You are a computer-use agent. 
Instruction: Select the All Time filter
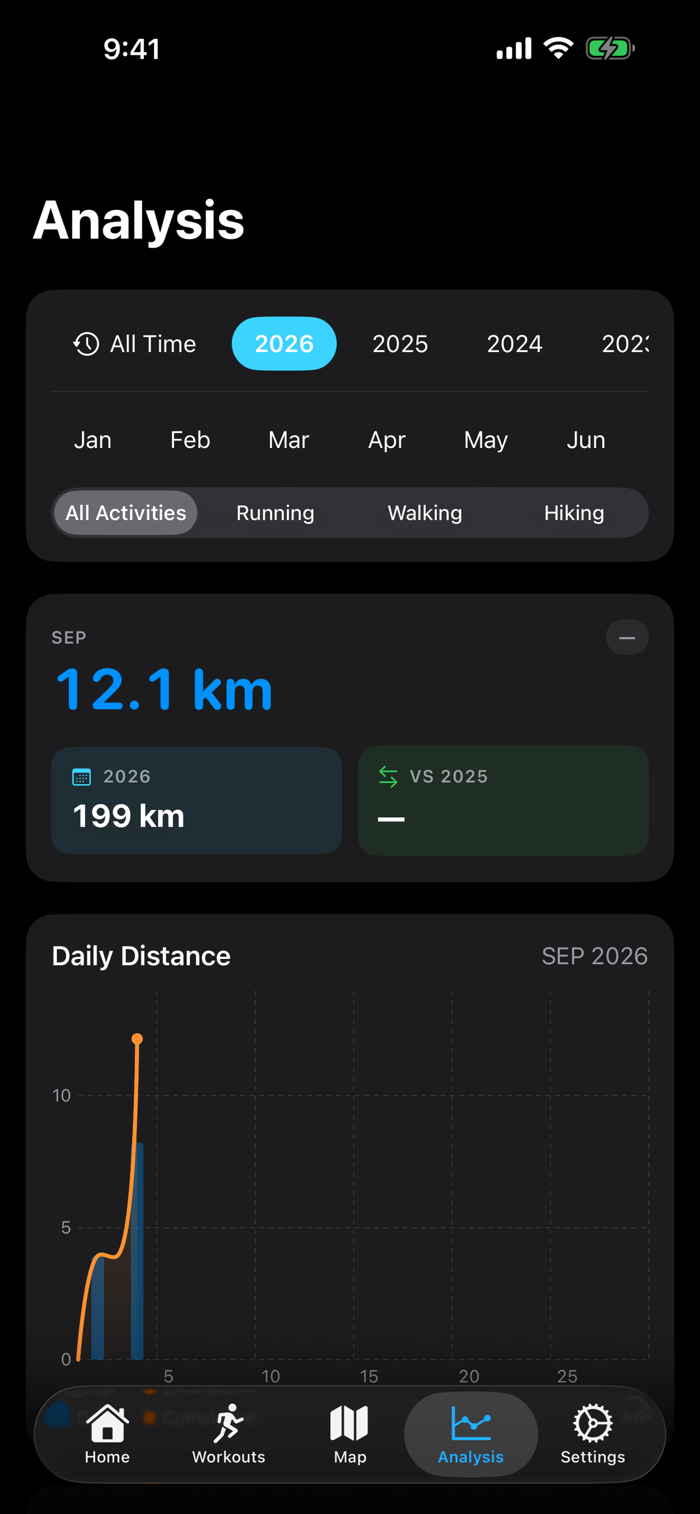click(x=134, y=344)
